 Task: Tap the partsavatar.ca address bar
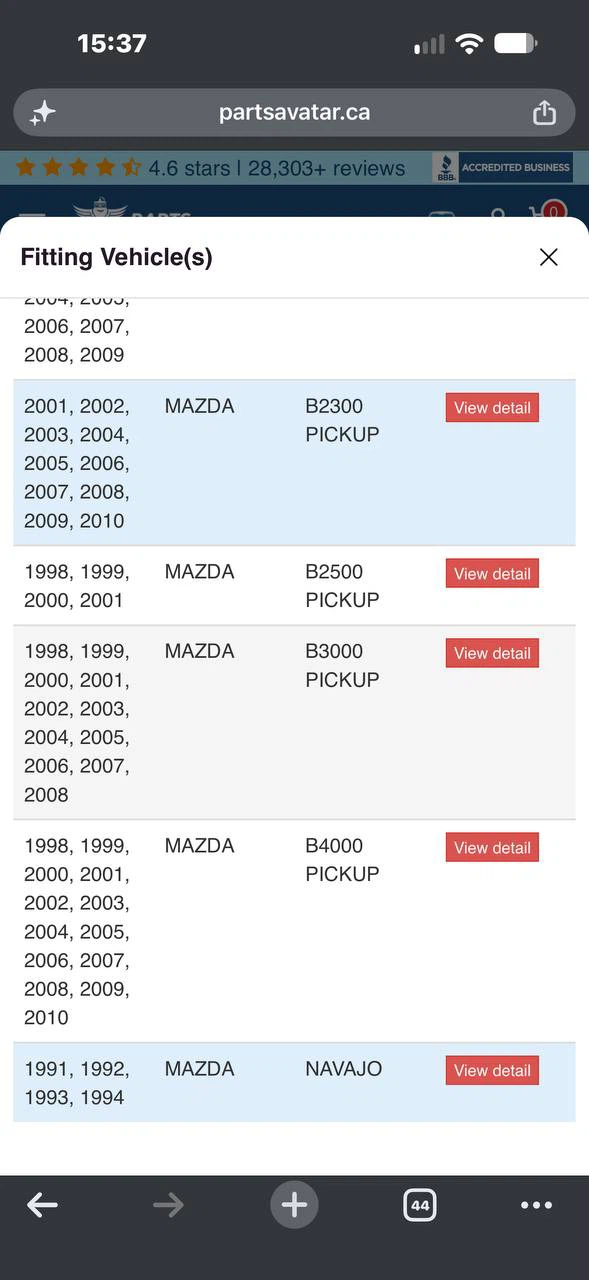point(294,112)
